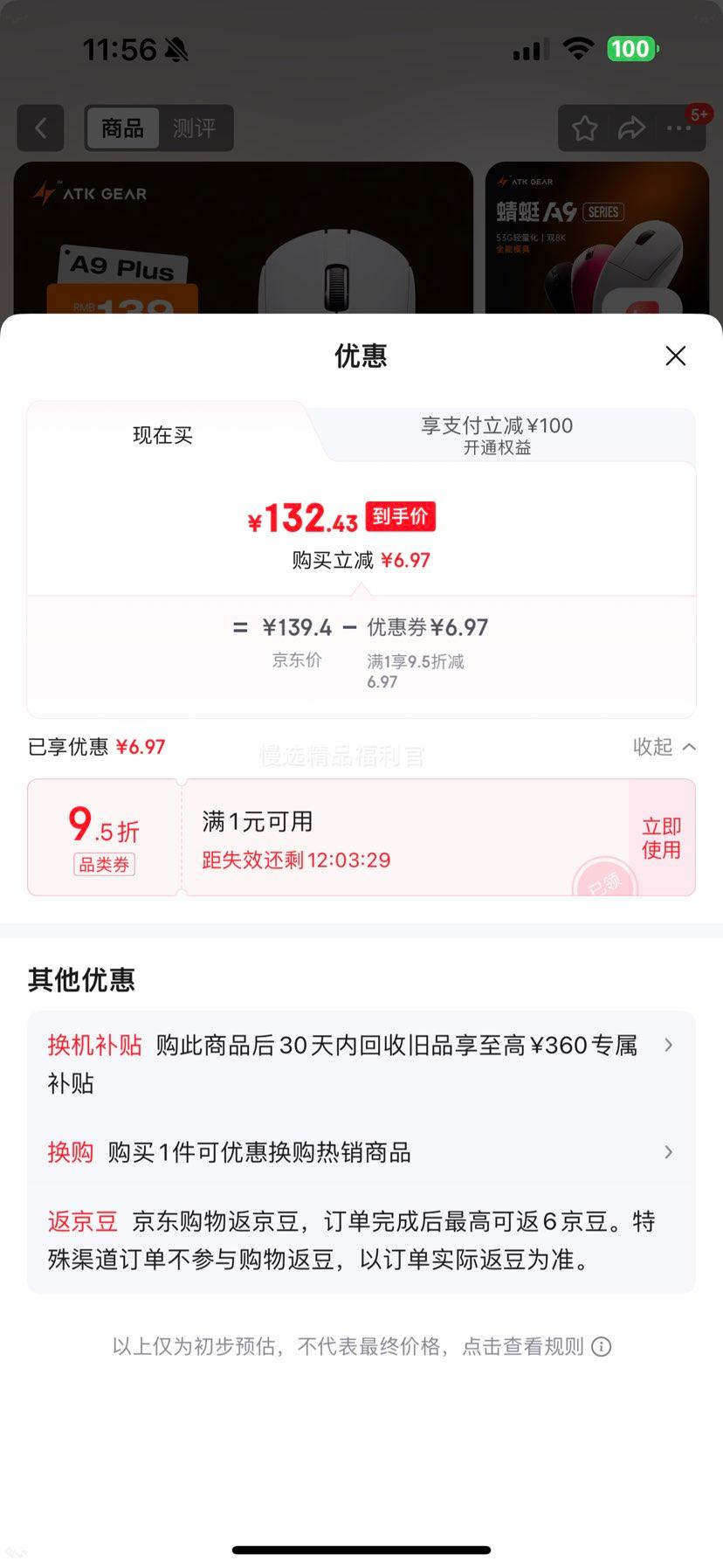
Task: Tap the star icon to favorite this product
Action: pos(584,128)
